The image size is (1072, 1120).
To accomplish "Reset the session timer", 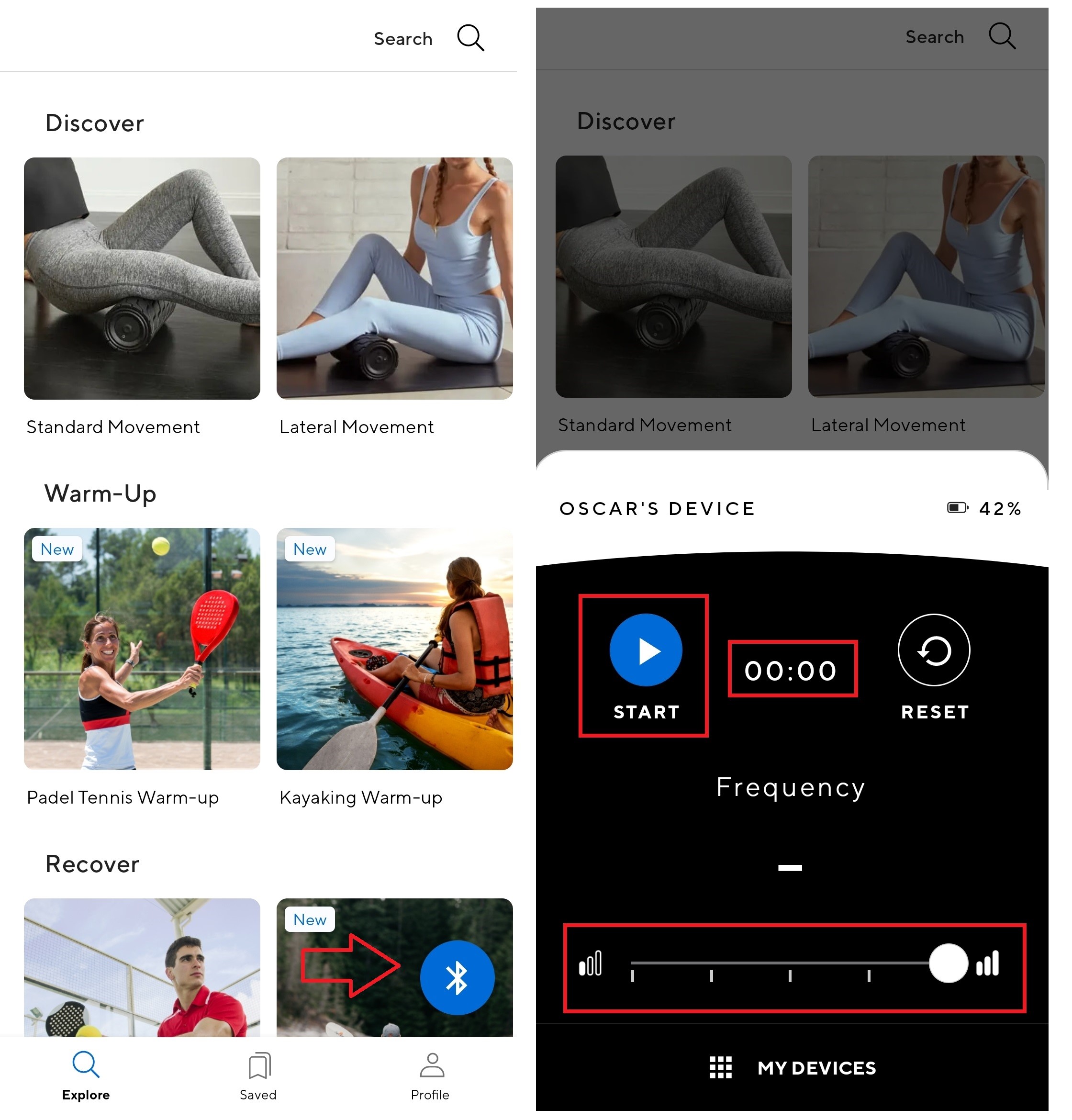I will pyautogui.click(x=934, y=650).
